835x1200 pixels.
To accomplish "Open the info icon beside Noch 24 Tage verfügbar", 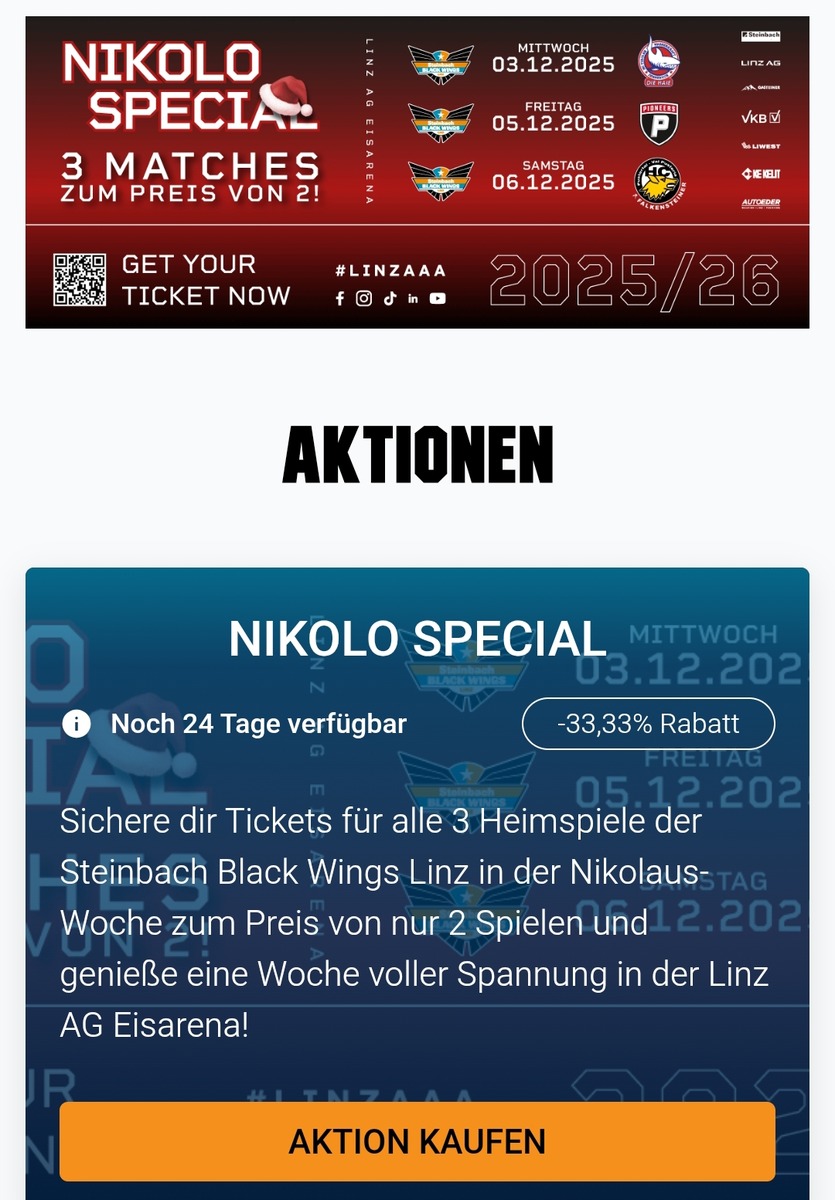I will coord(76,724).
